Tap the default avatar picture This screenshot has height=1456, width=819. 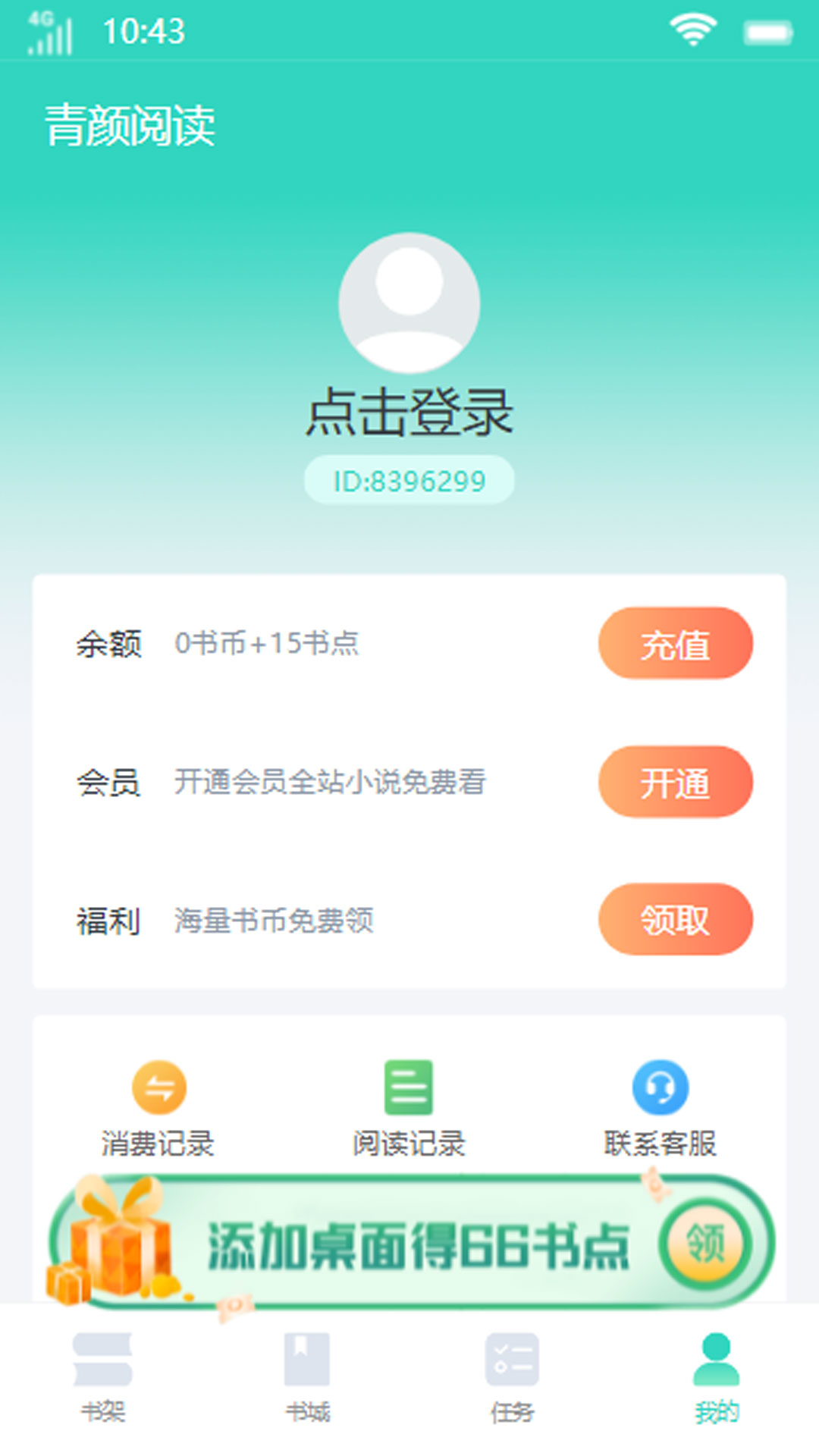(409, 303)
